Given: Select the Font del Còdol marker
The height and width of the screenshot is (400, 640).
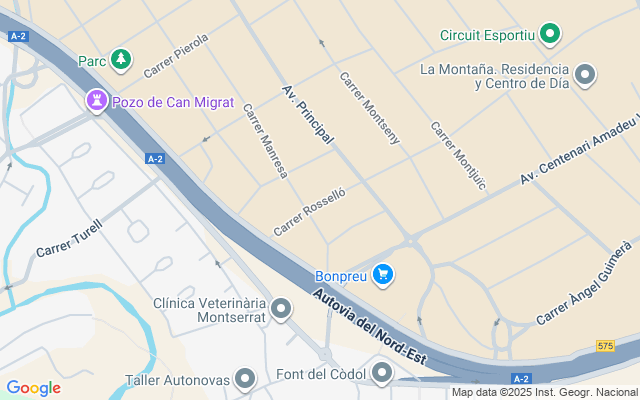Looking at the screenshot, I should tap(382, 374).
